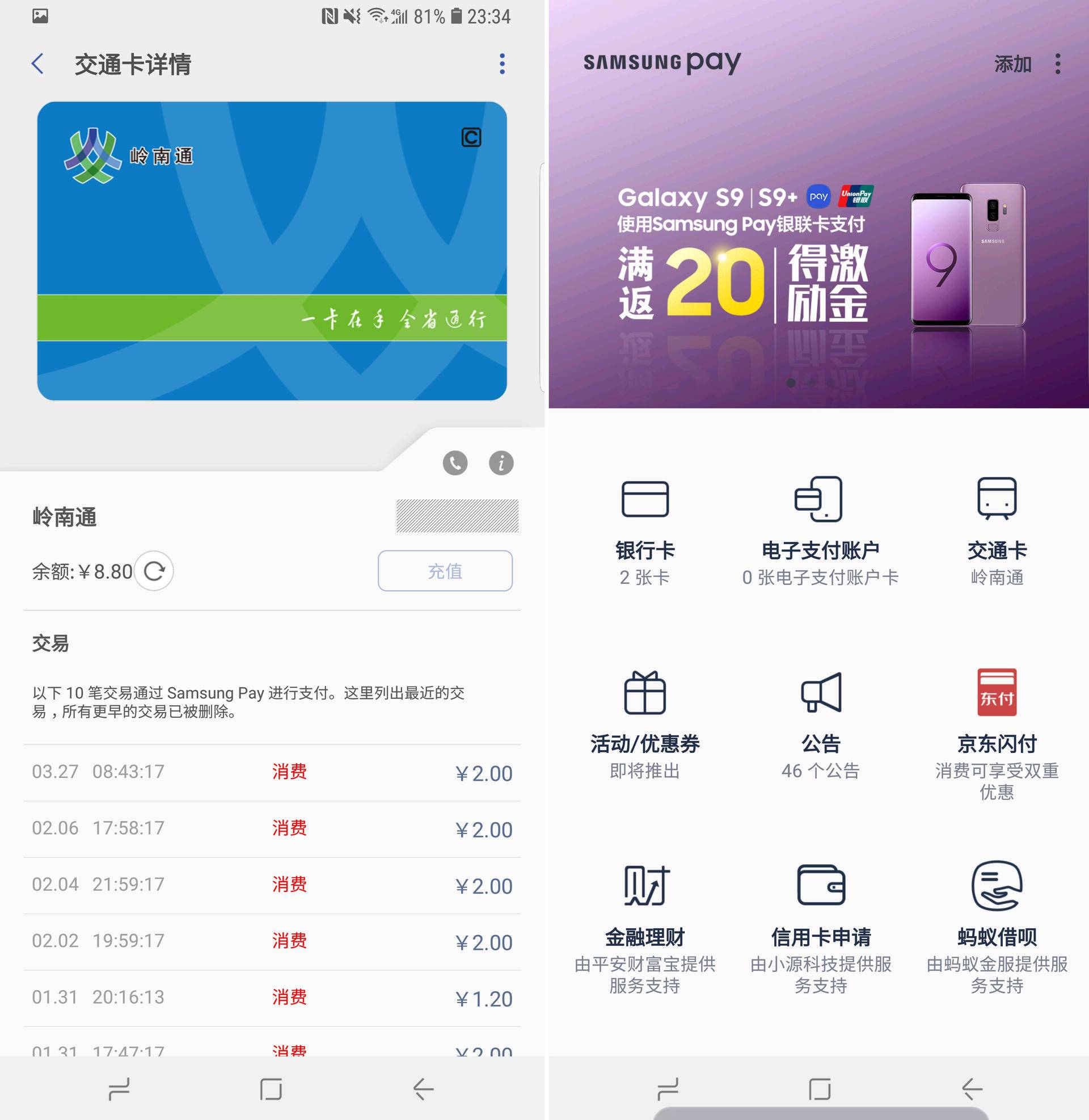
Task: Go back from the 交通卡详情 page
Action: point(38,64)
